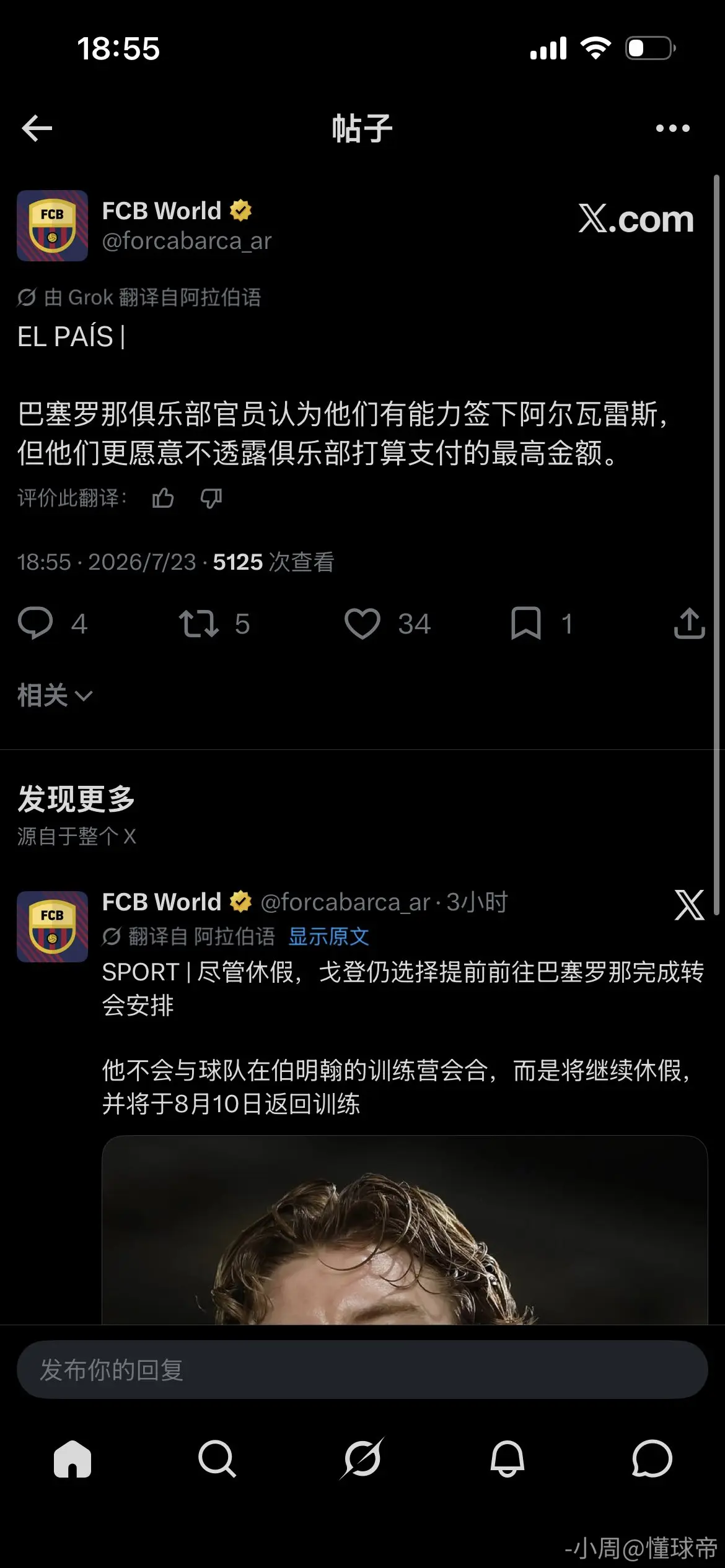Expand the 相关 sort dropdown
Viewport: 725px width, 1568px height.
(x=55, y=695)
